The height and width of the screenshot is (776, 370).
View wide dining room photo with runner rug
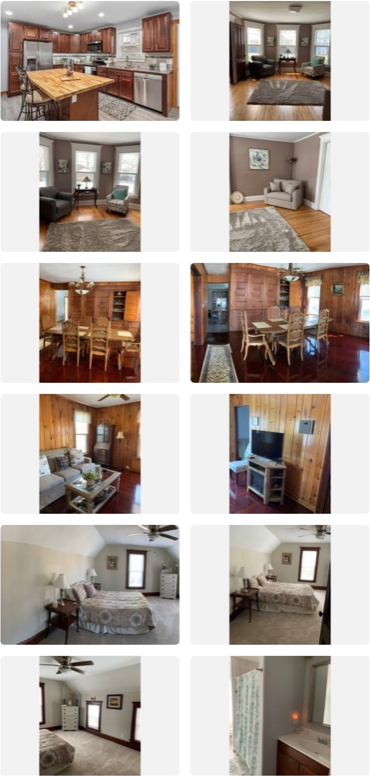pos(280,323)
